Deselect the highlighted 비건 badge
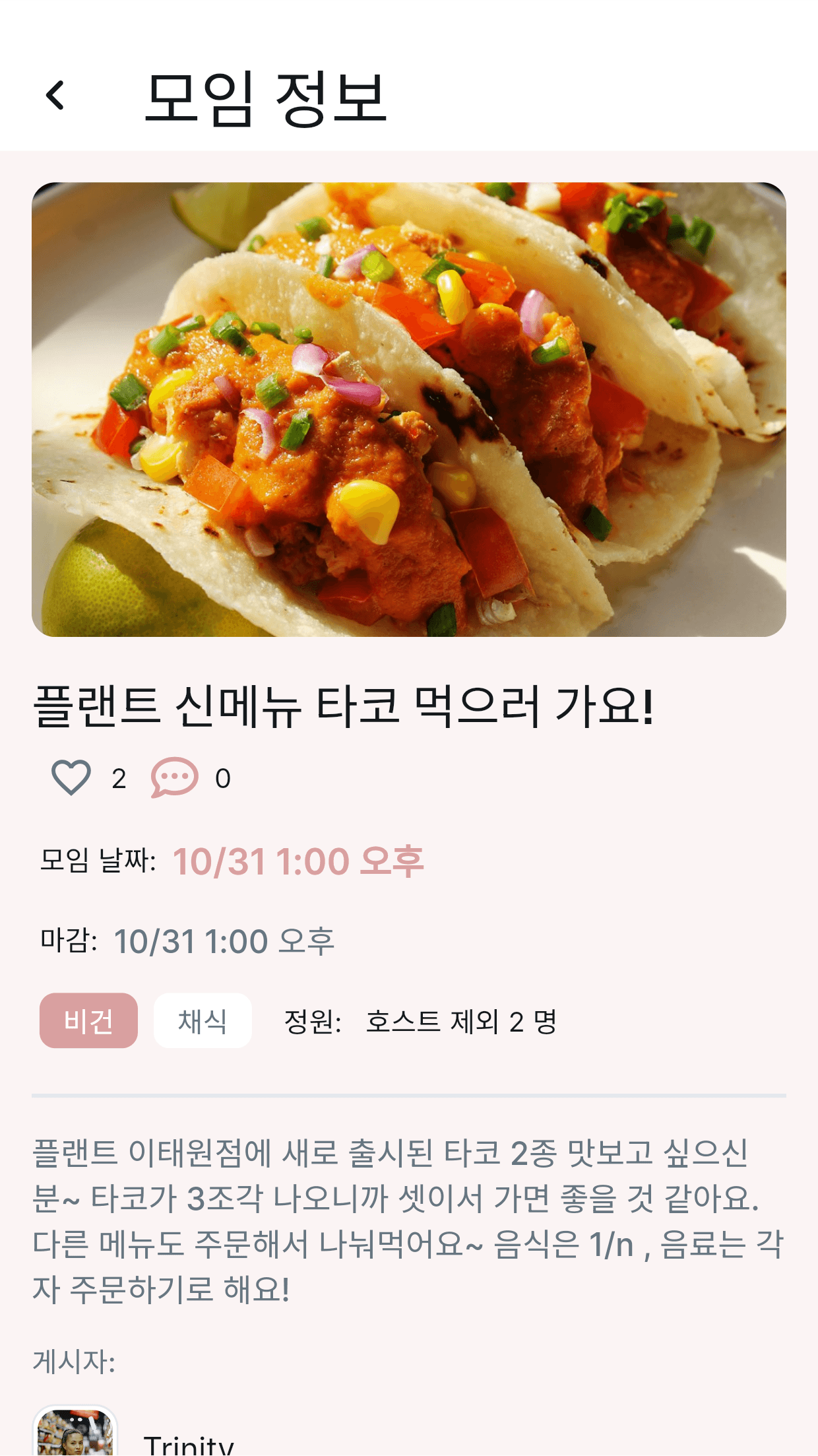This screenshot has height=1456, width=818. click(x=89, y=1020)
